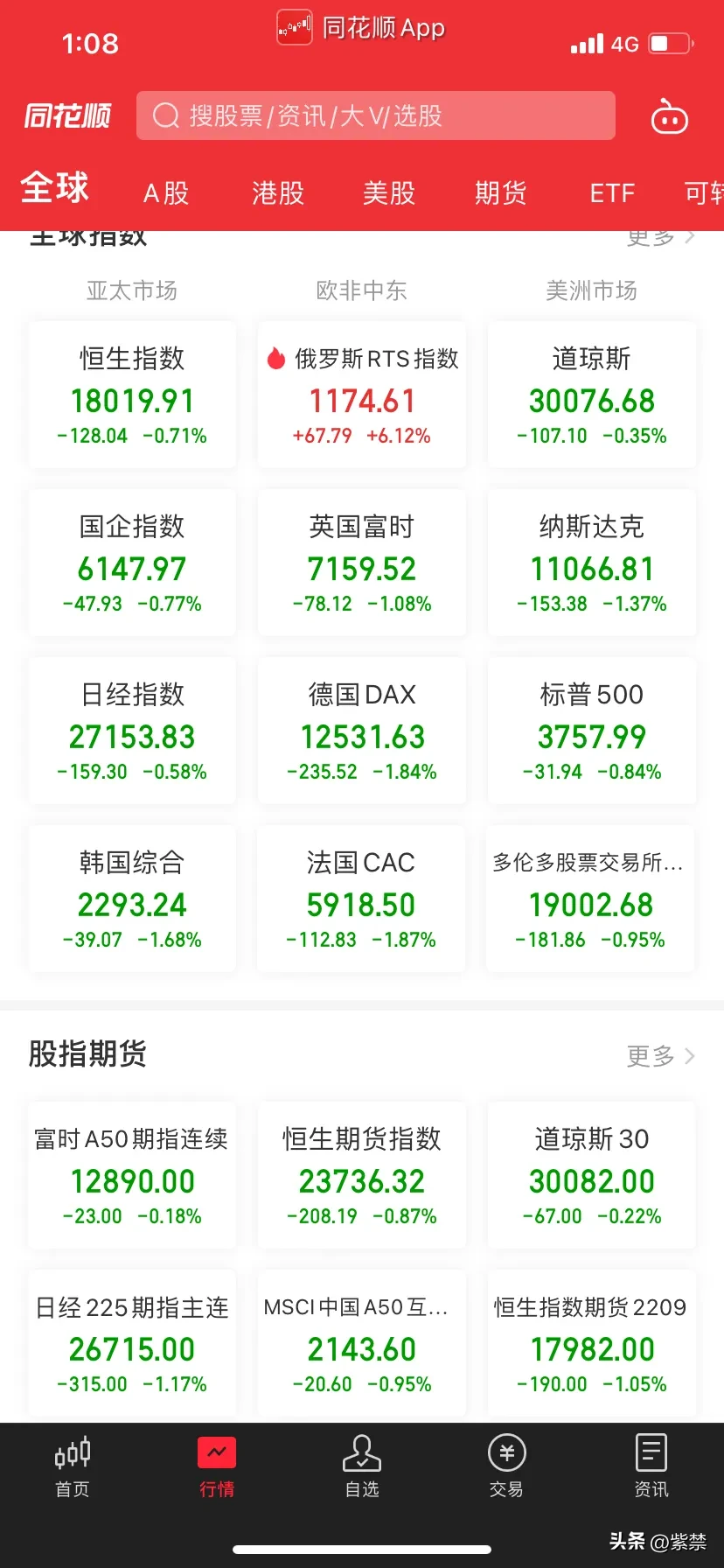Open the 富时A50期指连续 futures card
Viewport: 724px width, 1568px height.
coord(132,1175)
